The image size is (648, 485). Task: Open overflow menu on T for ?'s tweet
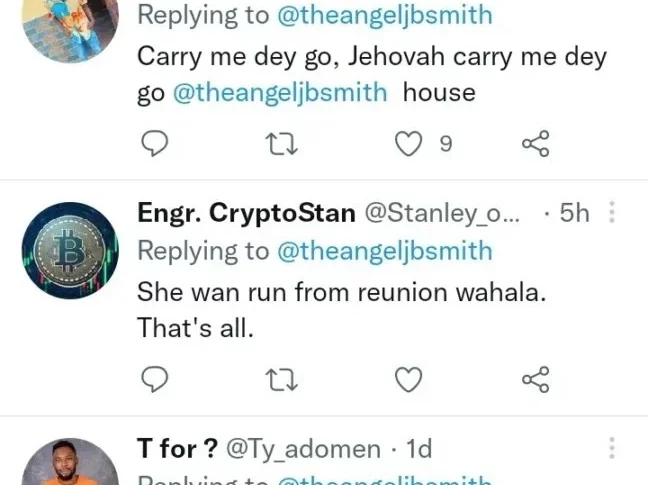pyautogui.click(x=613, y=449)
